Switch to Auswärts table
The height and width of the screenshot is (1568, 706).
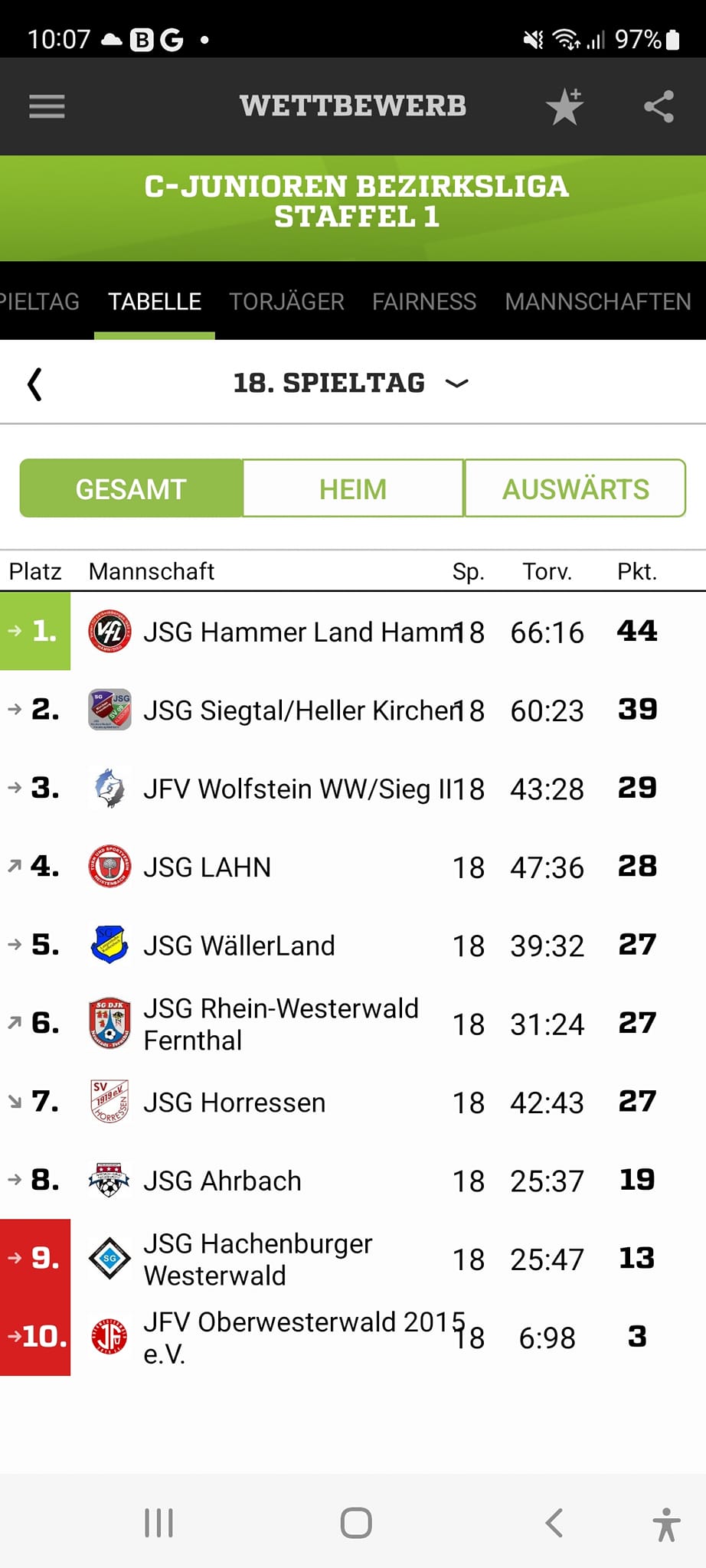pos(575,489)
